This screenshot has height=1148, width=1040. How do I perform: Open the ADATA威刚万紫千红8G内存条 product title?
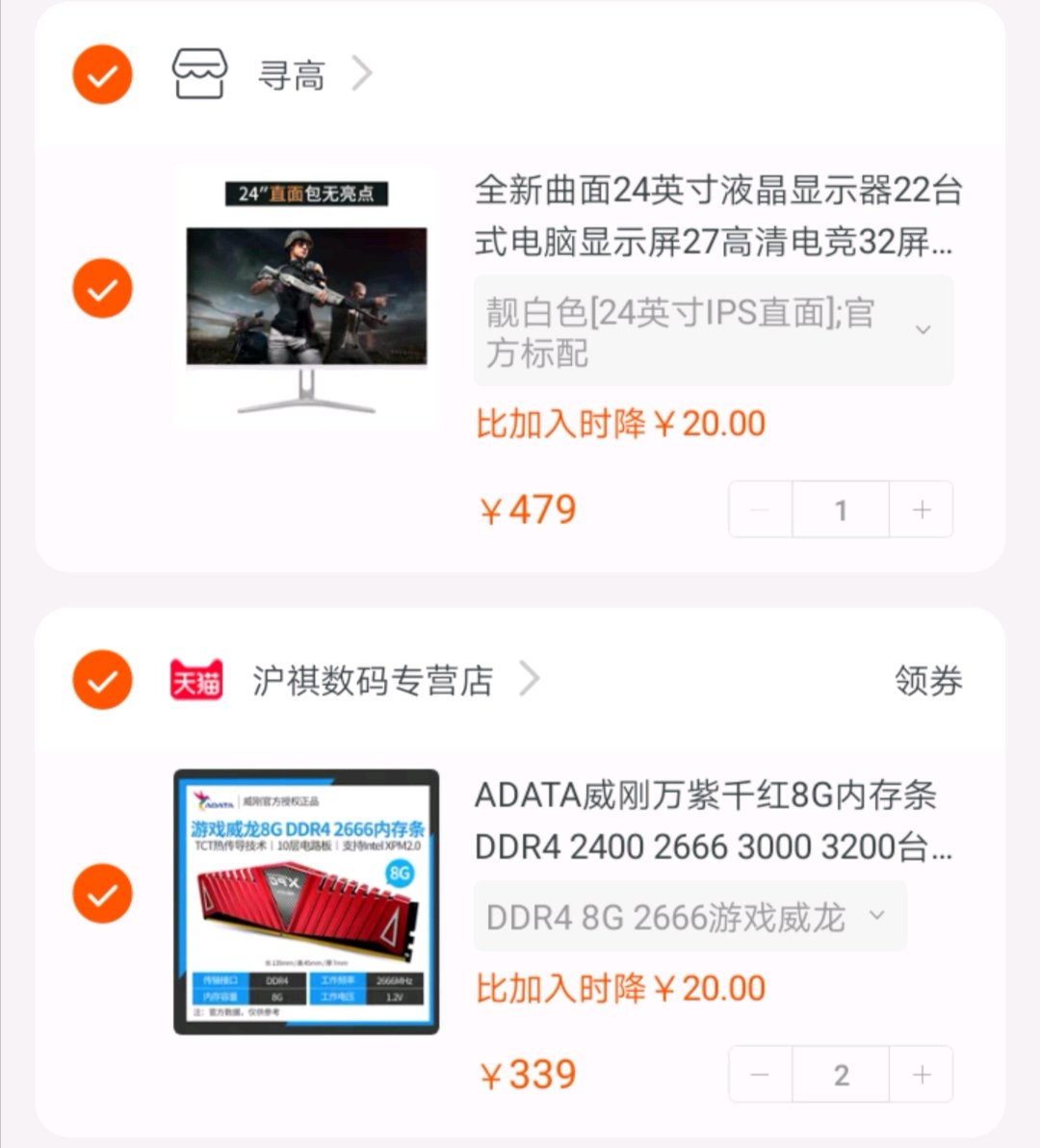[x=713, y=821]
